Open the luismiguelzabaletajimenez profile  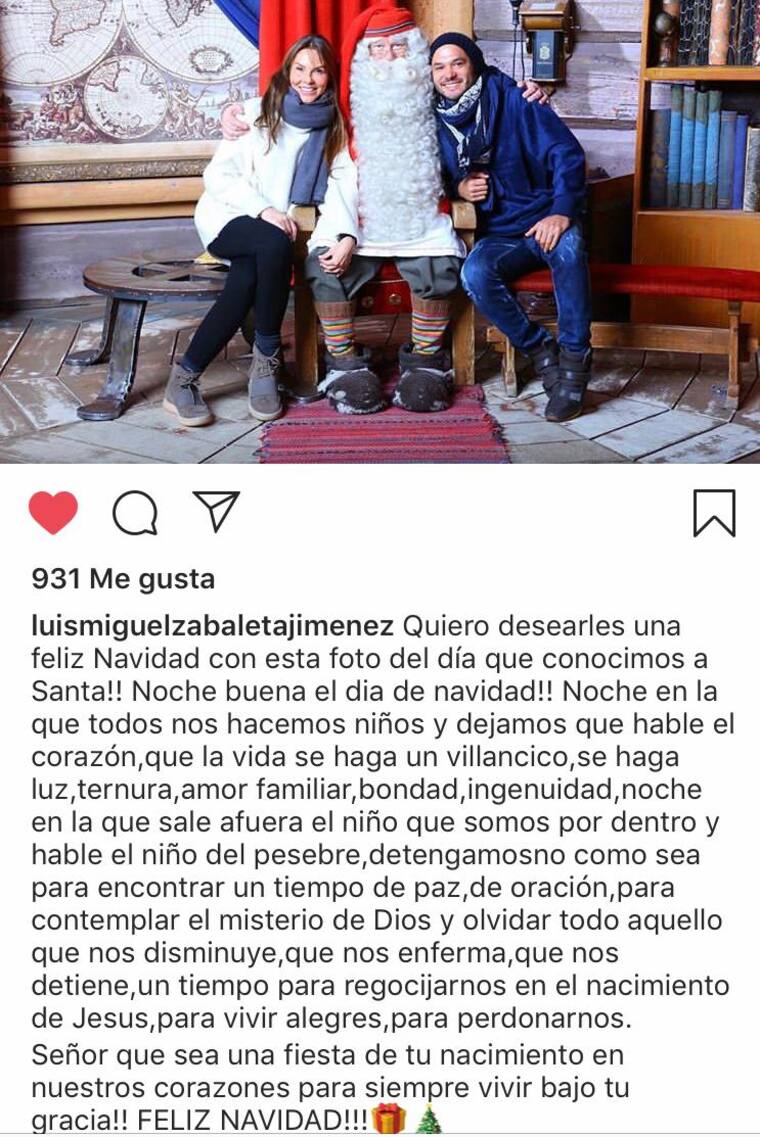(212, 626)
